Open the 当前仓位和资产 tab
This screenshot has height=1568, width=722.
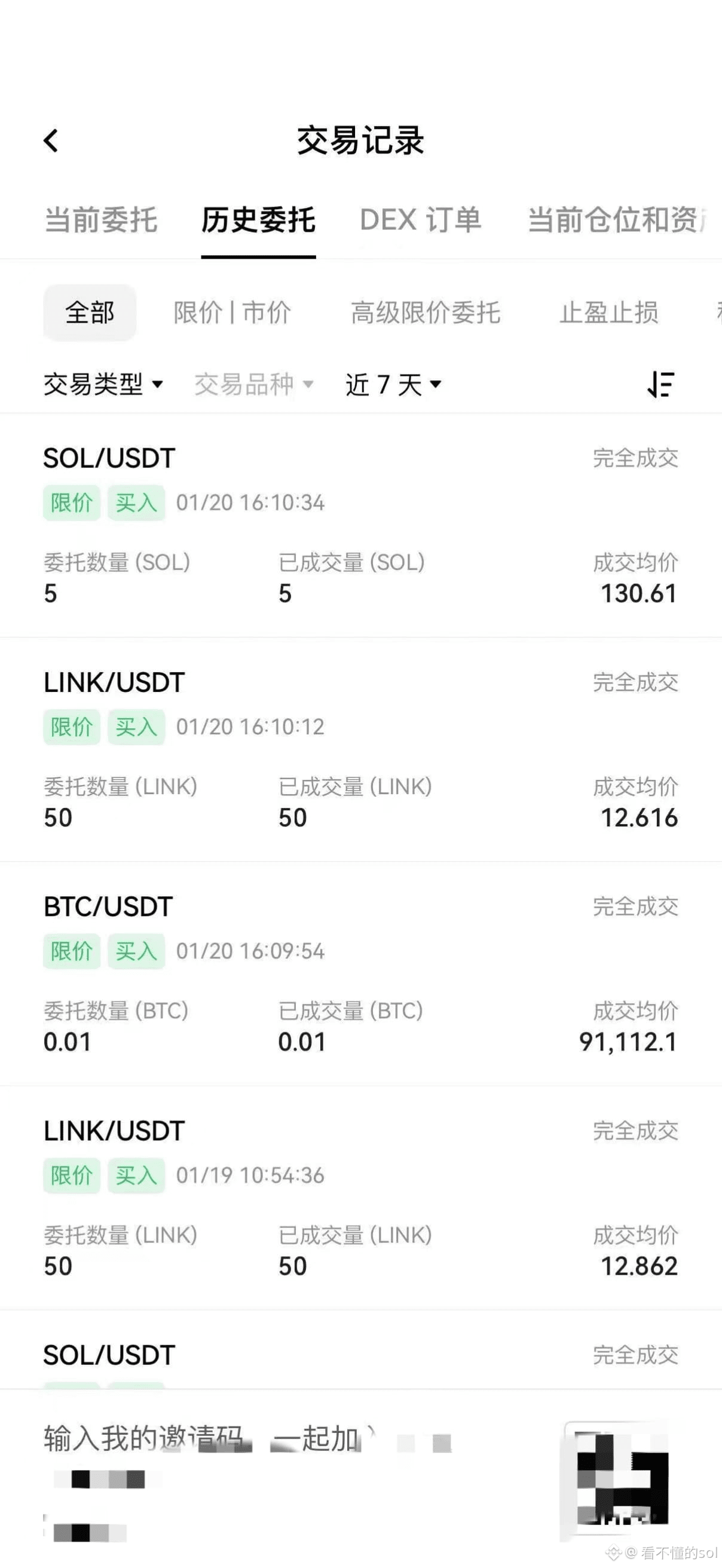pyautogui.click(x=615, y=221)
